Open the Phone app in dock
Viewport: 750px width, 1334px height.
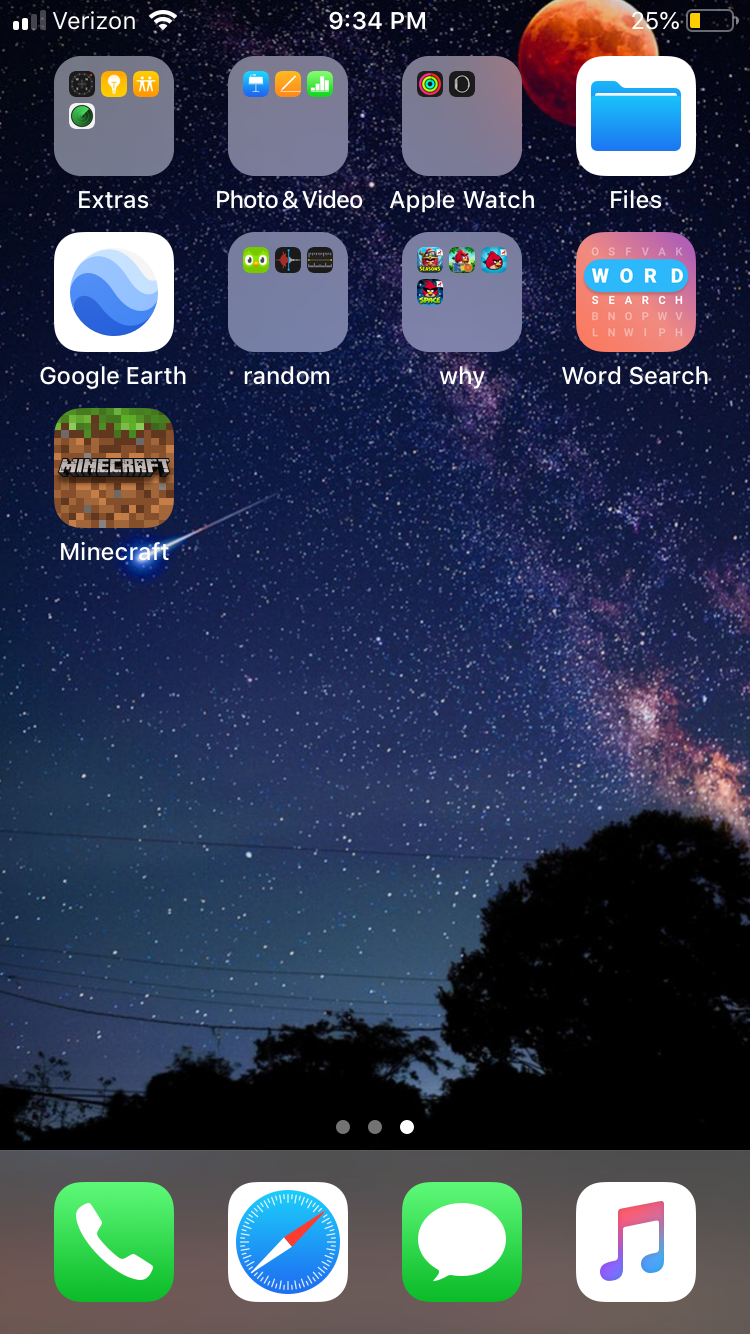114,1242
